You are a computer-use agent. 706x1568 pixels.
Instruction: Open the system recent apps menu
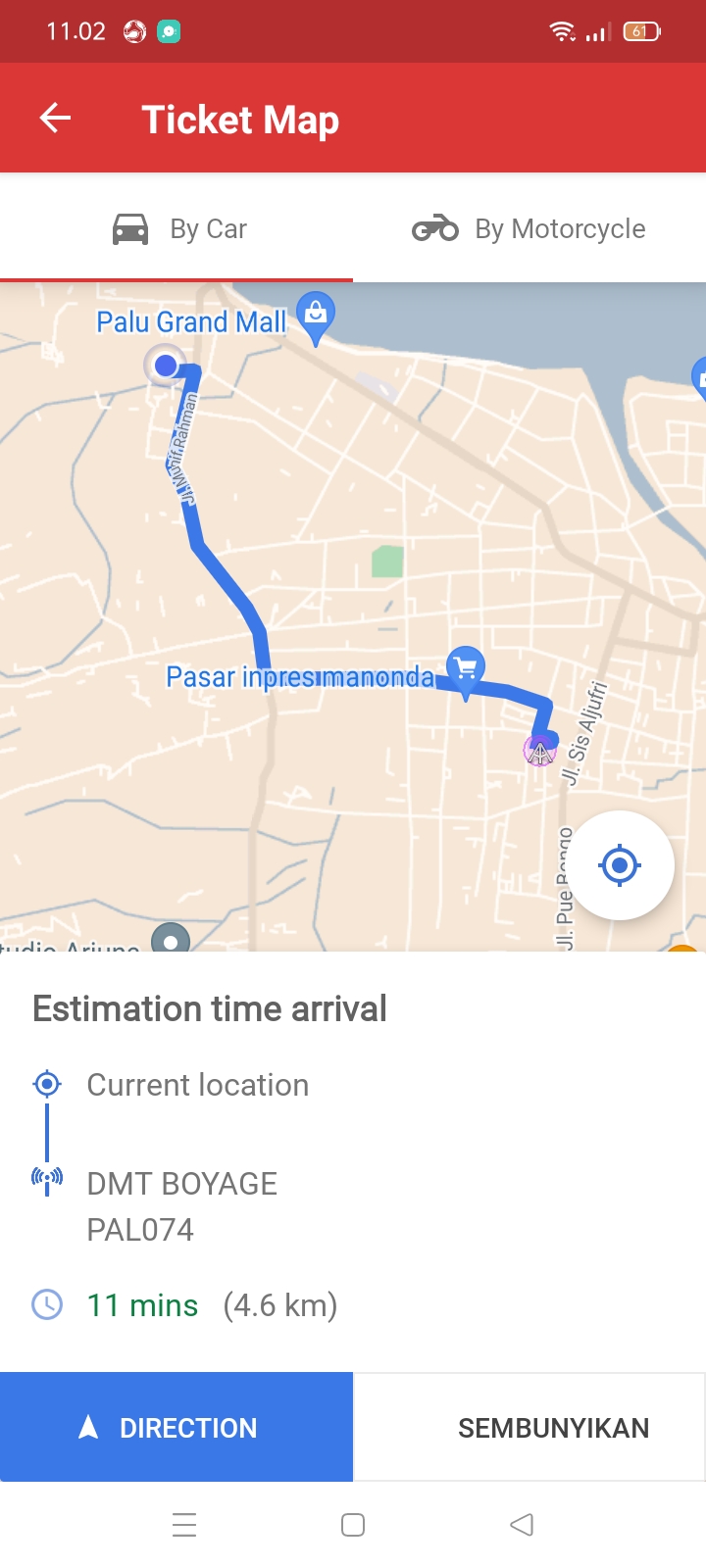coord(184,1525)
